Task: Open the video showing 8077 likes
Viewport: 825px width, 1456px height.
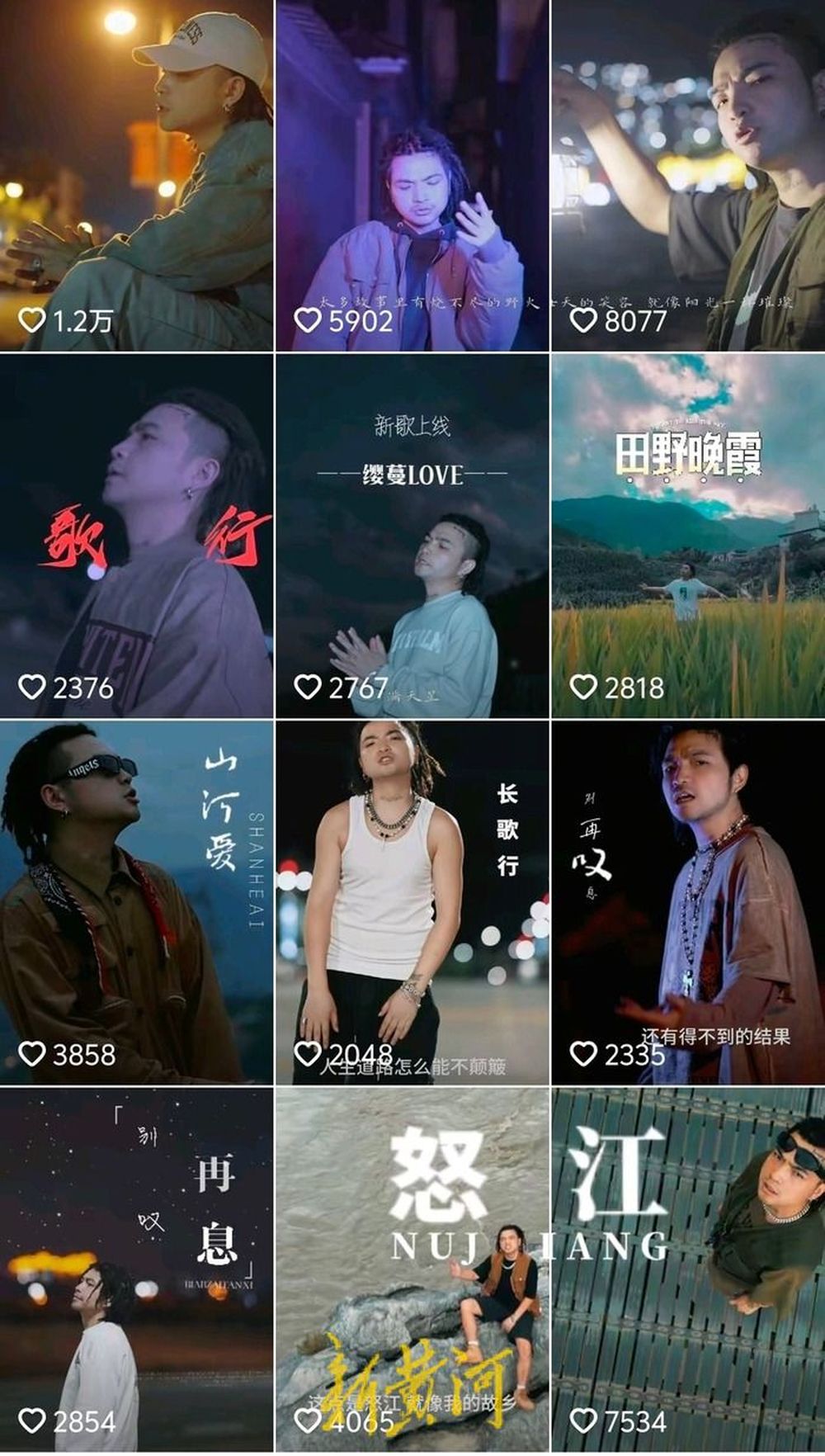Action: pyautogui.click(x=687, y=175)
